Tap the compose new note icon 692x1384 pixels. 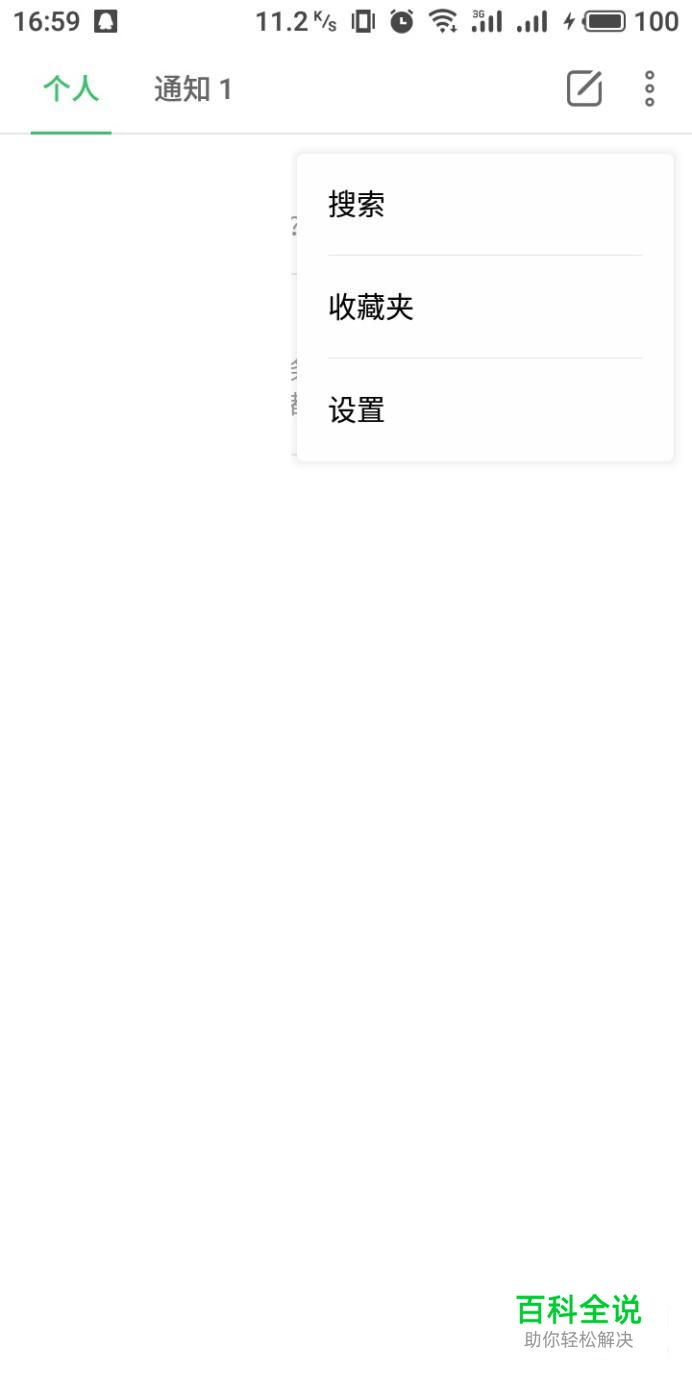click(584, 89)
